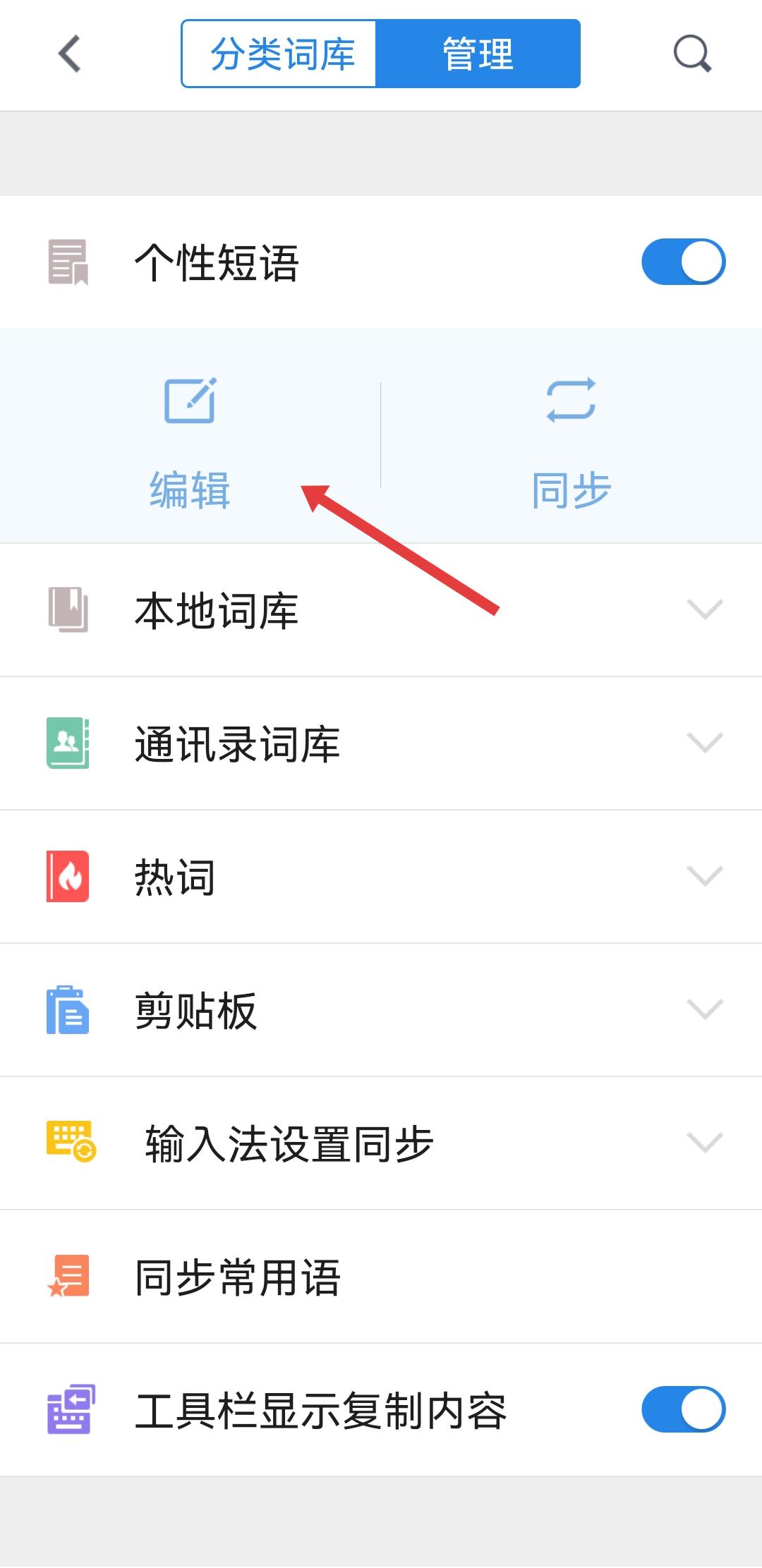Open 同步常用语
The image size is (762, 1568).
[381, 1277]
